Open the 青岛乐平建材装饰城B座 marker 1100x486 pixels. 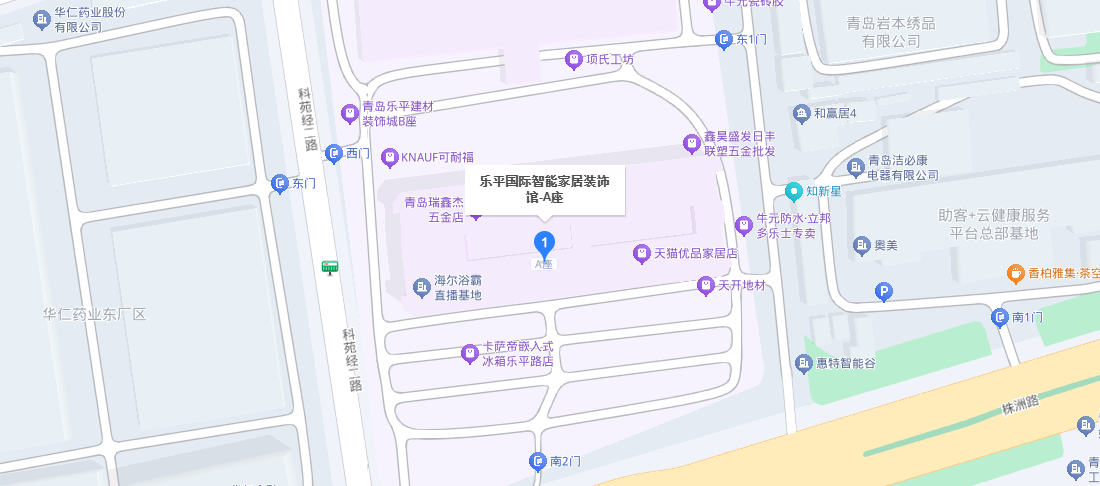click(x=349, y=113)
